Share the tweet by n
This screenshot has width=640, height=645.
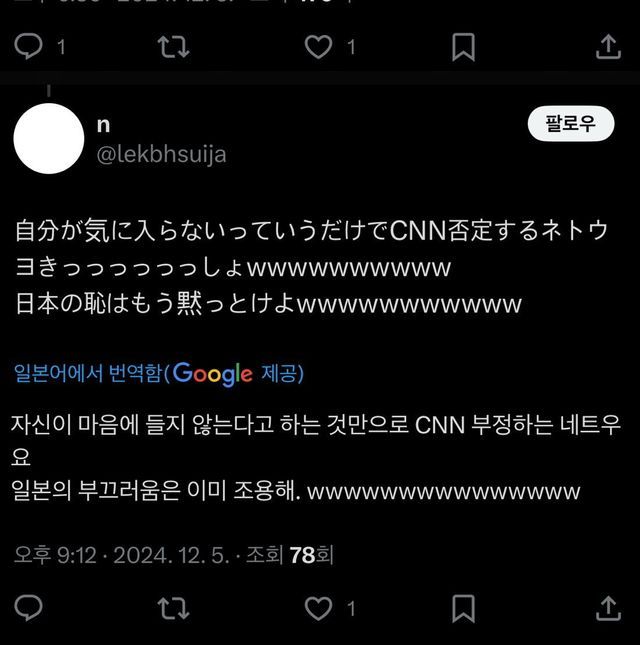[608, 607]
